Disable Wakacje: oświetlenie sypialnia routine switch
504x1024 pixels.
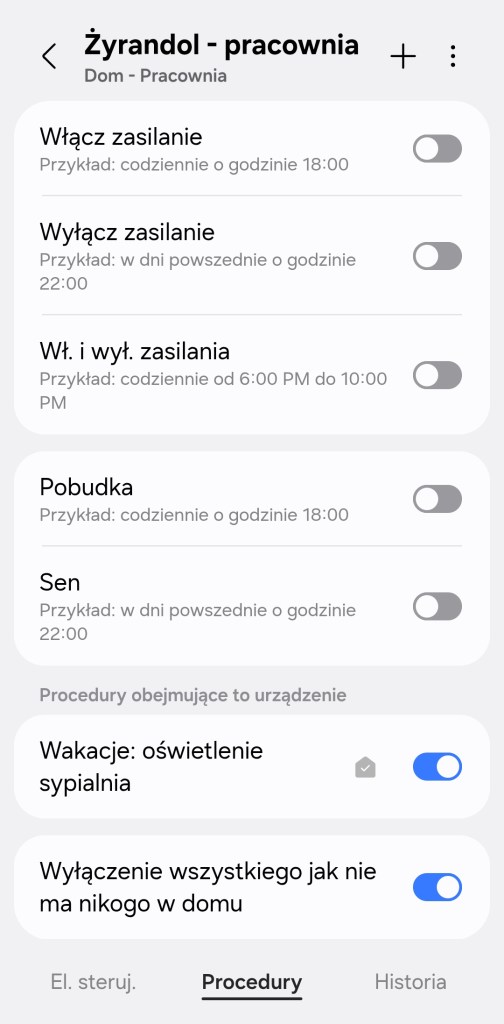437,767
